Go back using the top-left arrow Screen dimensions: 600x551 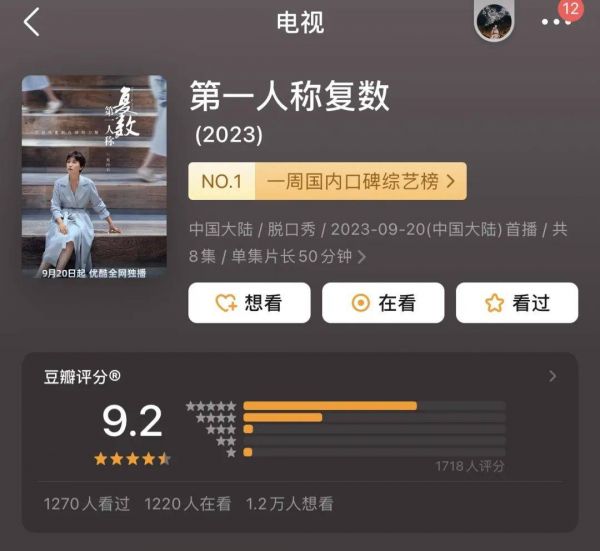click(32, 22)
